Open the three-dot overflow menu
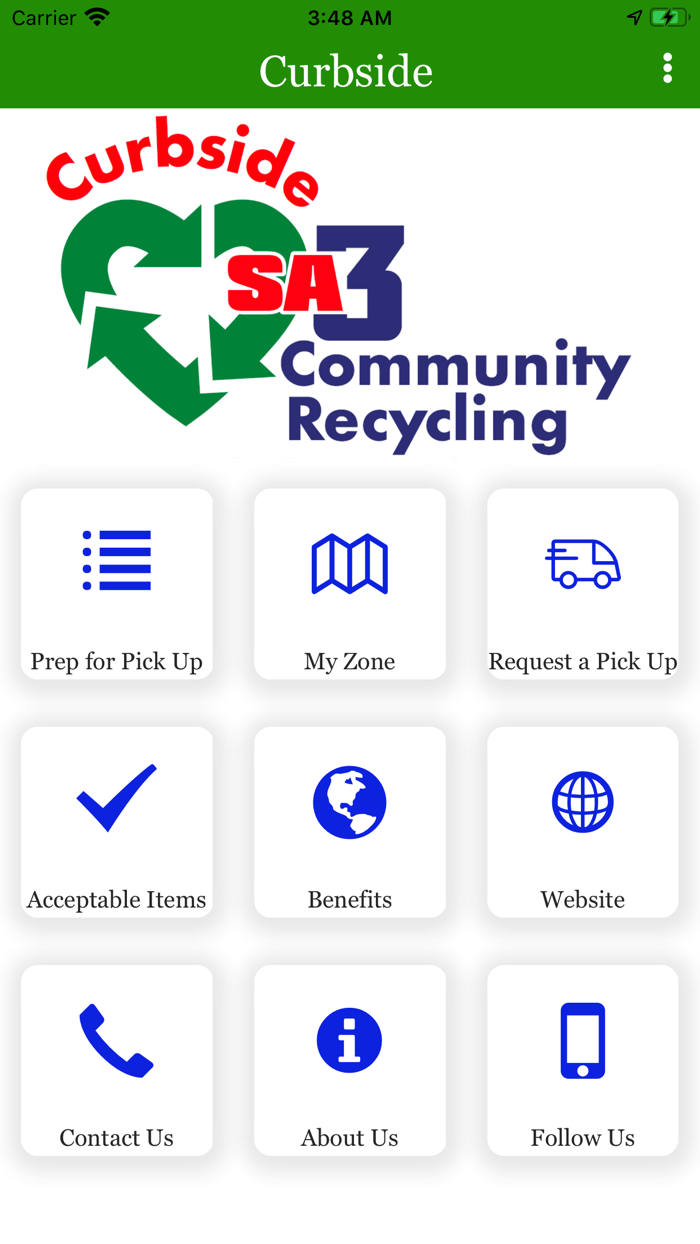700x1244 pixels. 667,69
